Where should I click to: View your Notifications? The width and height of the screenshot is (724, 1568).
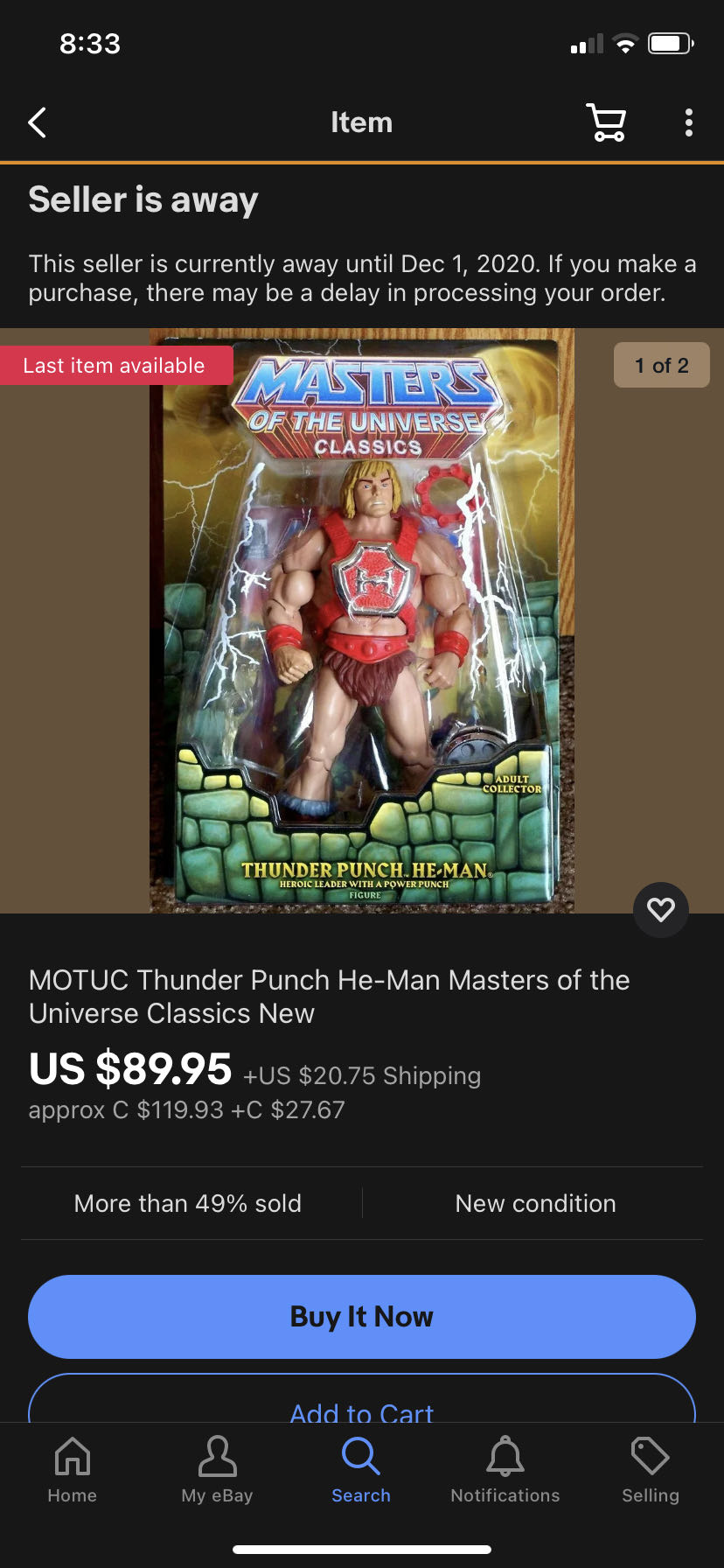[505, 1470]
